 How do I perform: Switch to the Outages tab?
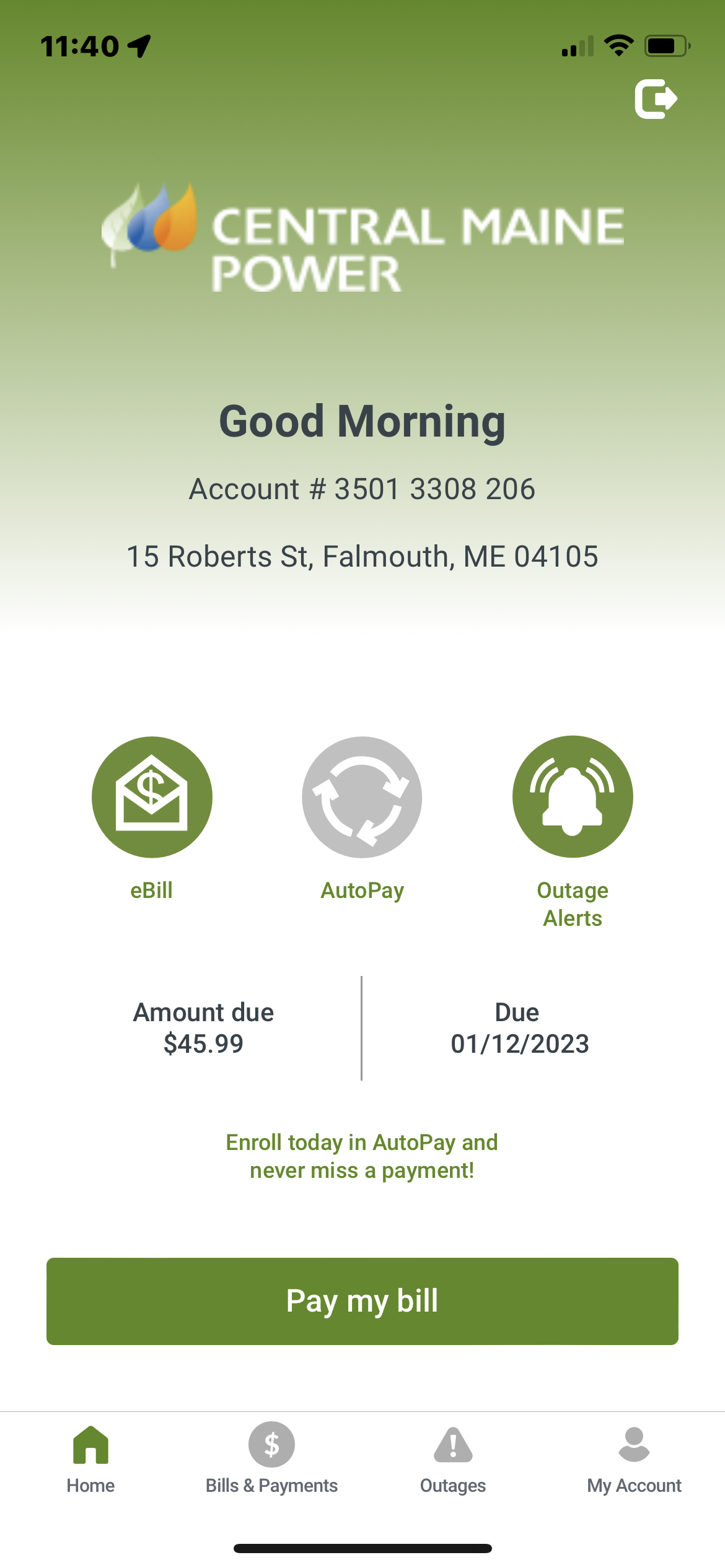click(x=453, y=1458)
